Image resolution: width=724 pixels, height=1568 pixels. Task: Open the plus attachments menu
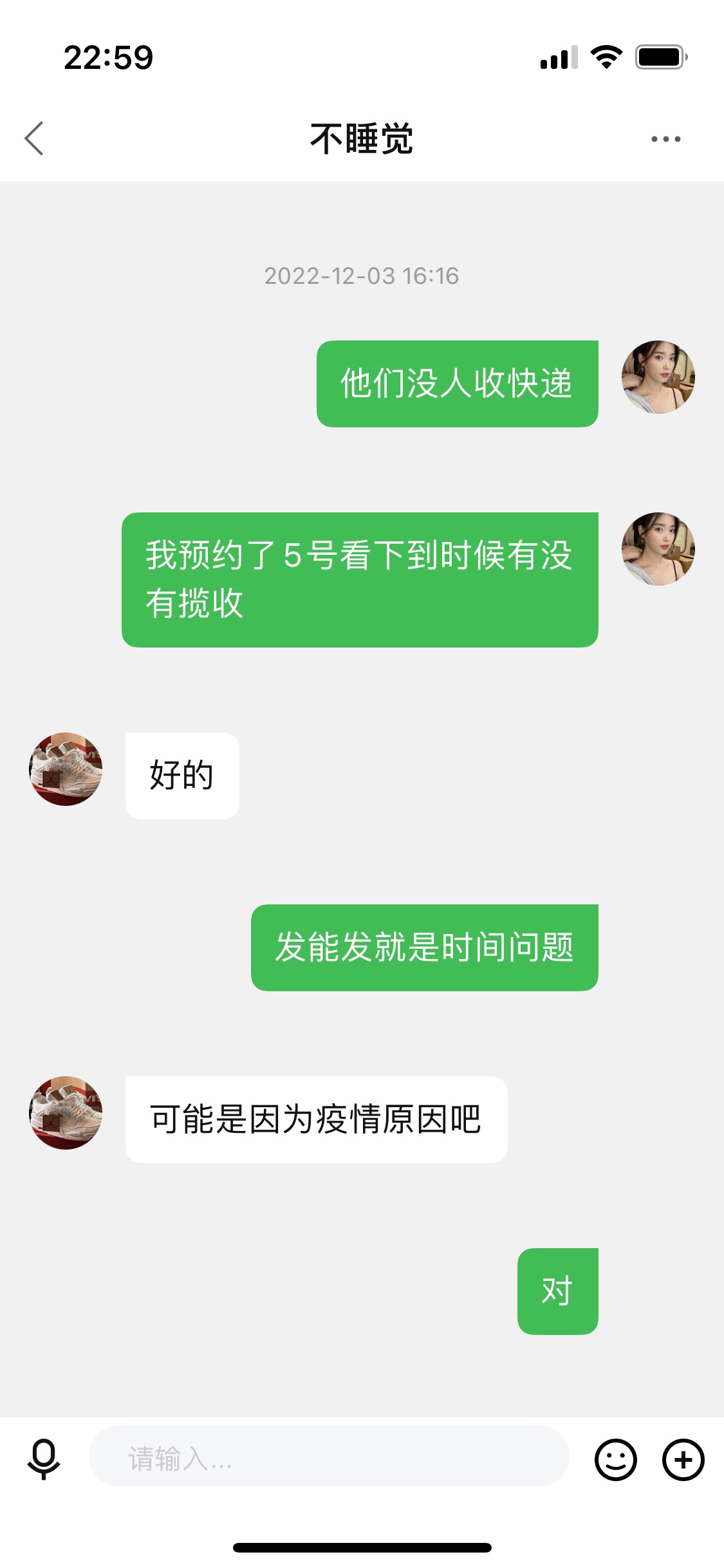[683, 1459]
